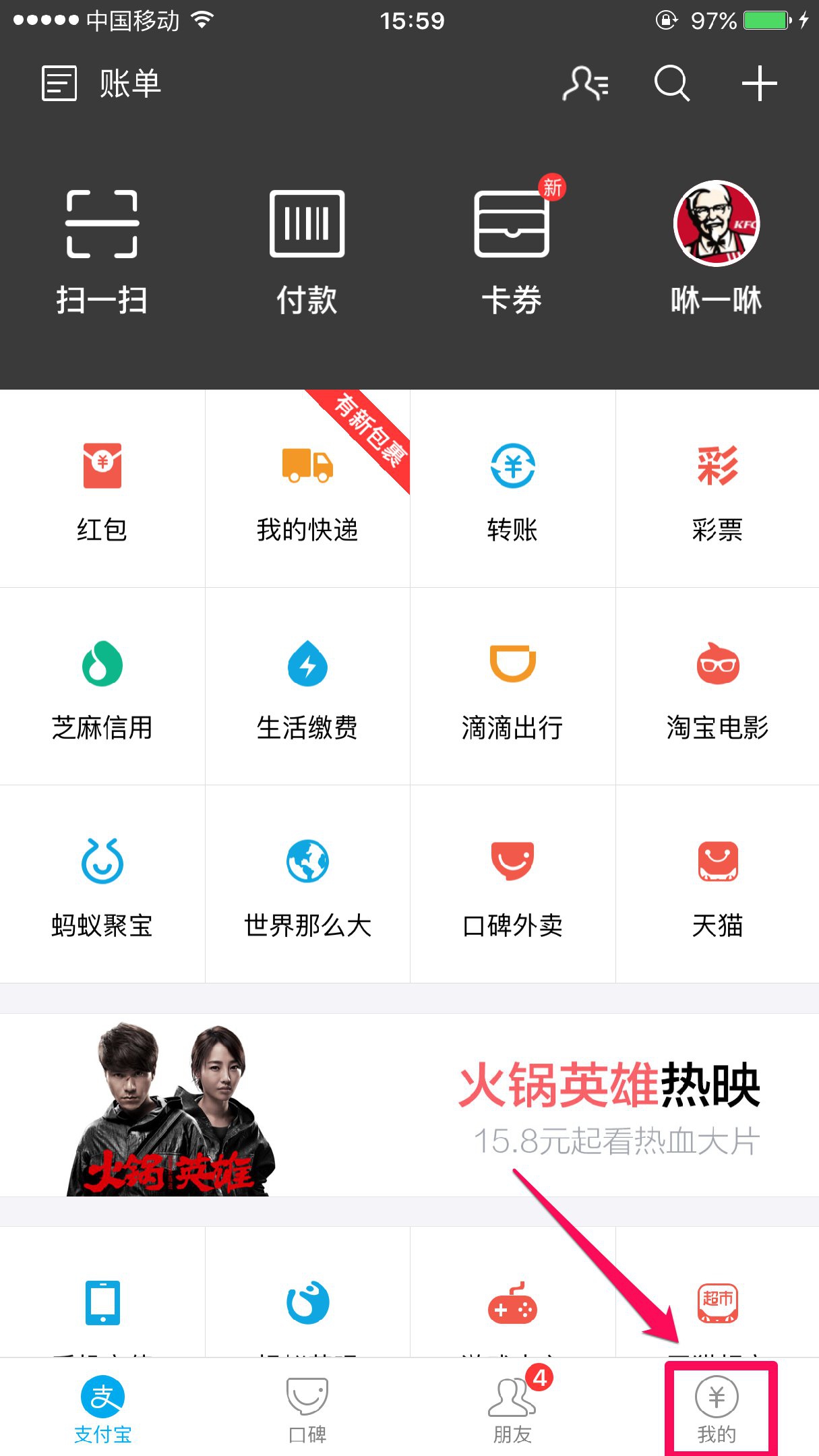Viewport: 819px width, 1456px height.
Task: Open the contacts icon in the header
Action: point(585,84)
